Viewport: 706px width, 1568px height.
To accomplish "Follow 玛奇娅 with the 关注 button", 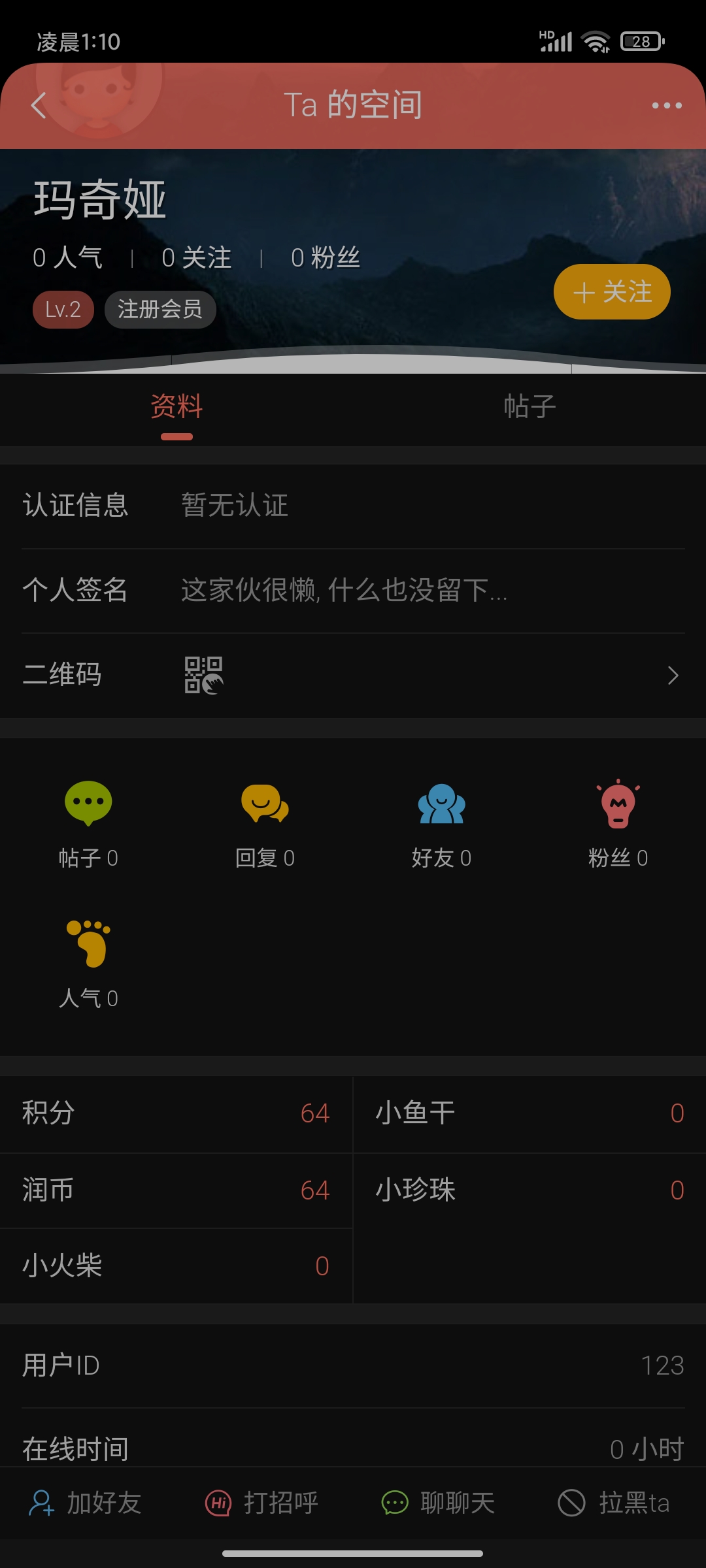I will point(612,292).
